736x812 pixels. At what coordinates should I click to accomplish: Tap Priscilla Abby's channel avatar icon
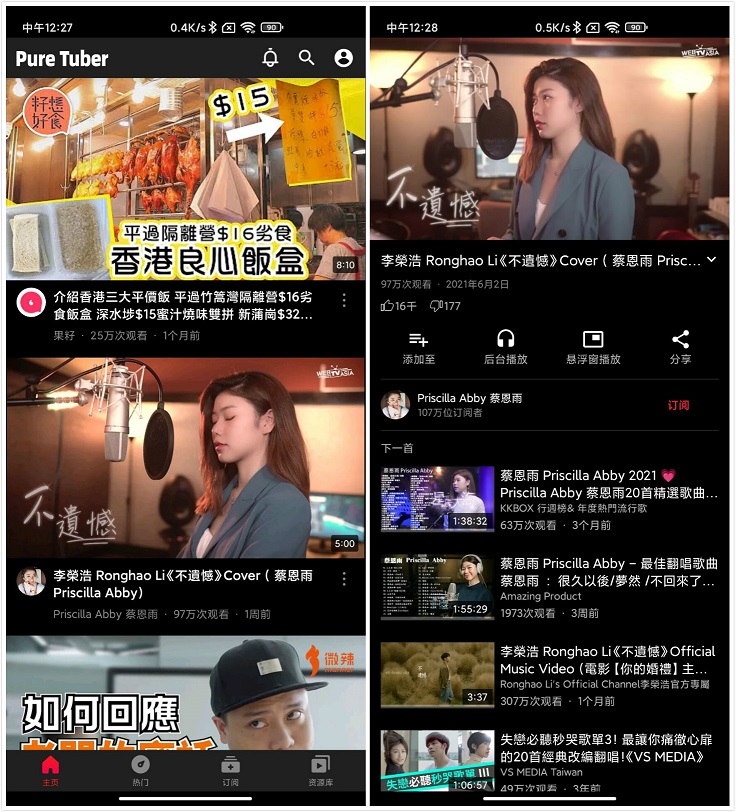396,405
